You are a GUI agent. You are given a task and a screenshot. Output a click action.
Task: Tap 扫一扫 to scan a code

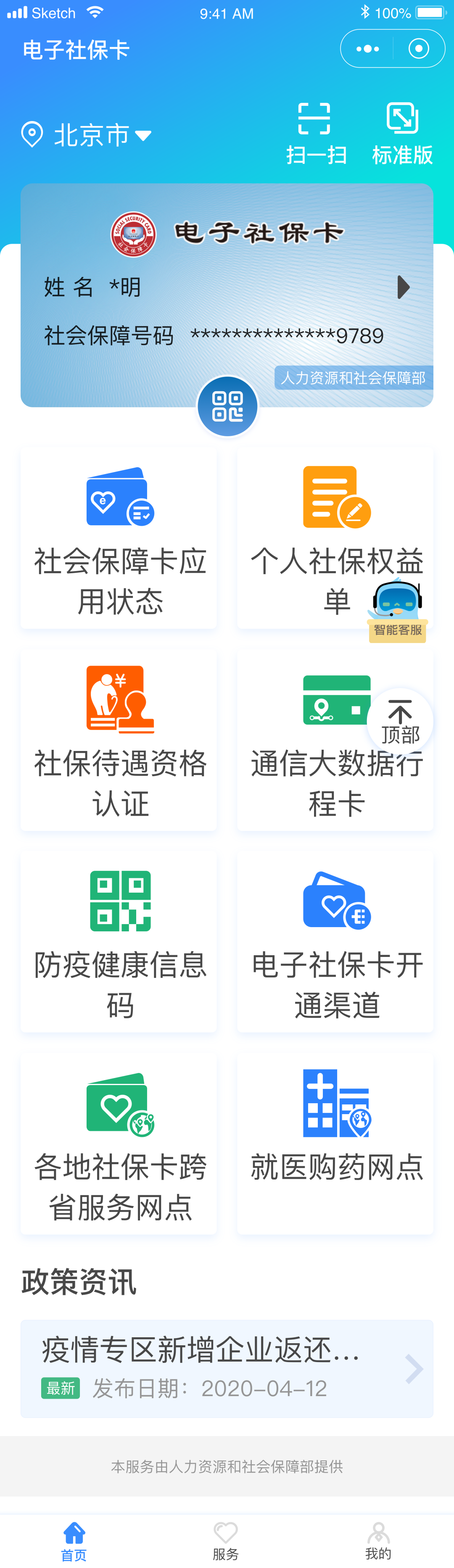click(315, 134)
